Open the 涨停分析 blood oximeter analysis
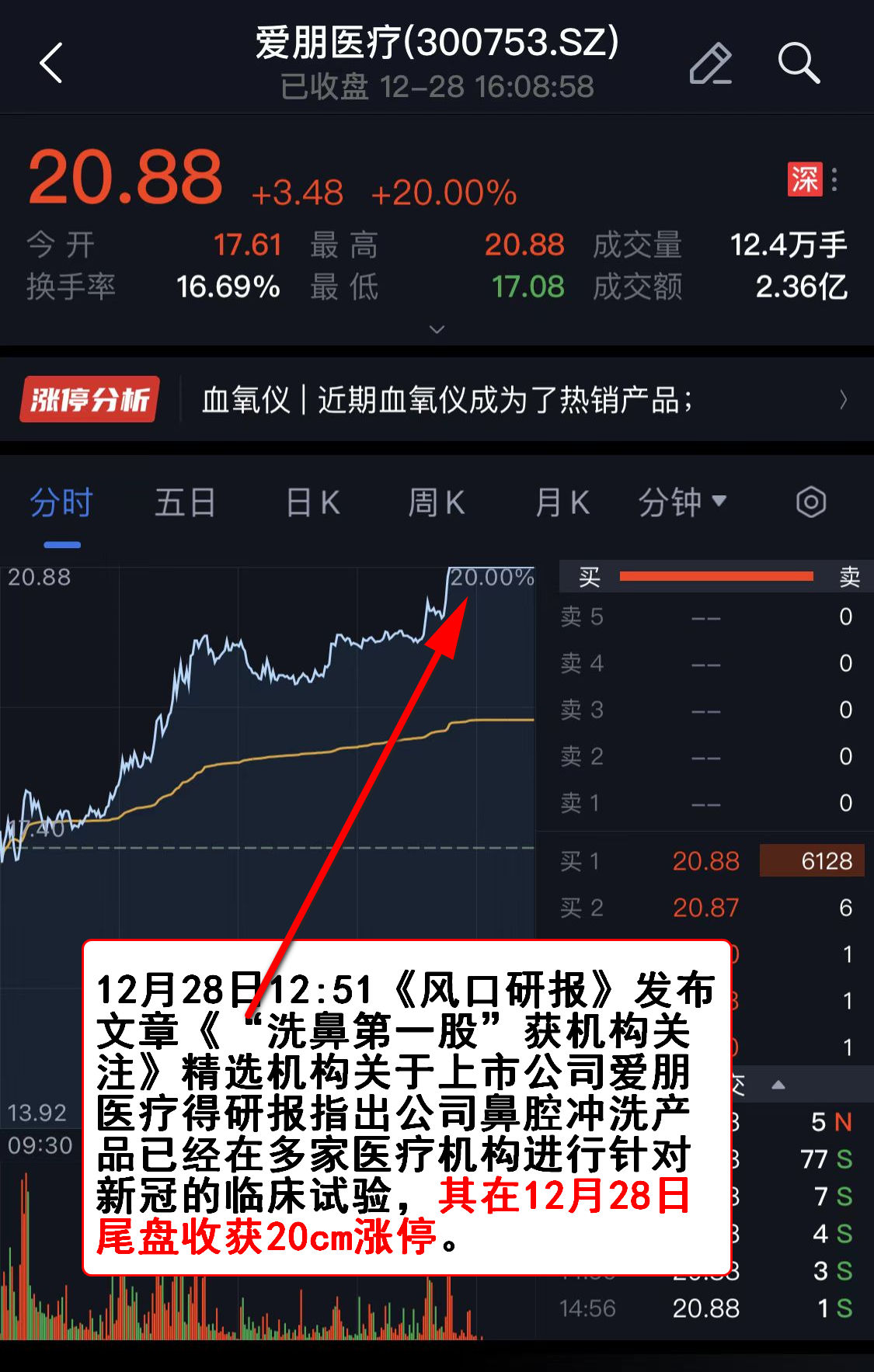 point(435,400)
